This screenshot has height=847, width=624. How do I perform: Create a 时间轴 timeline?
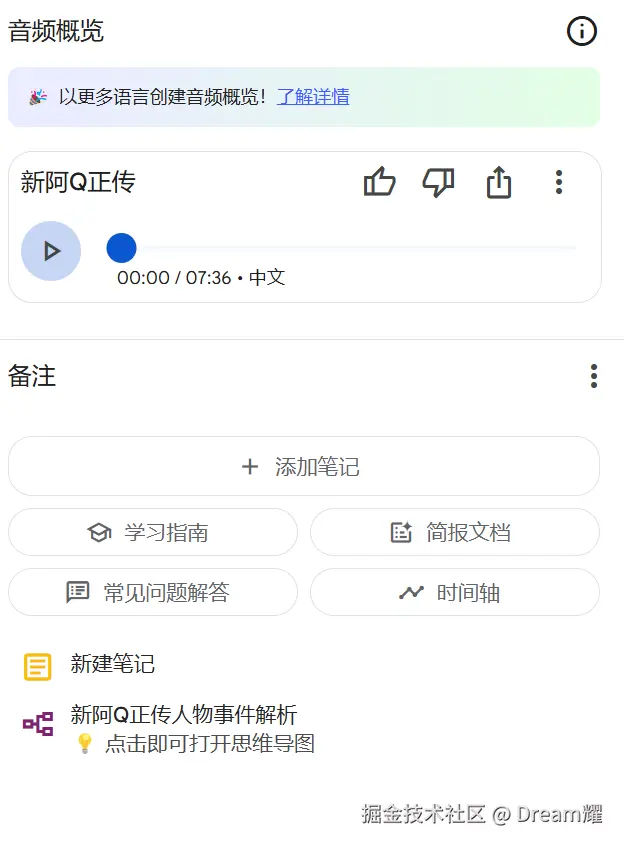tap(454, 592)
